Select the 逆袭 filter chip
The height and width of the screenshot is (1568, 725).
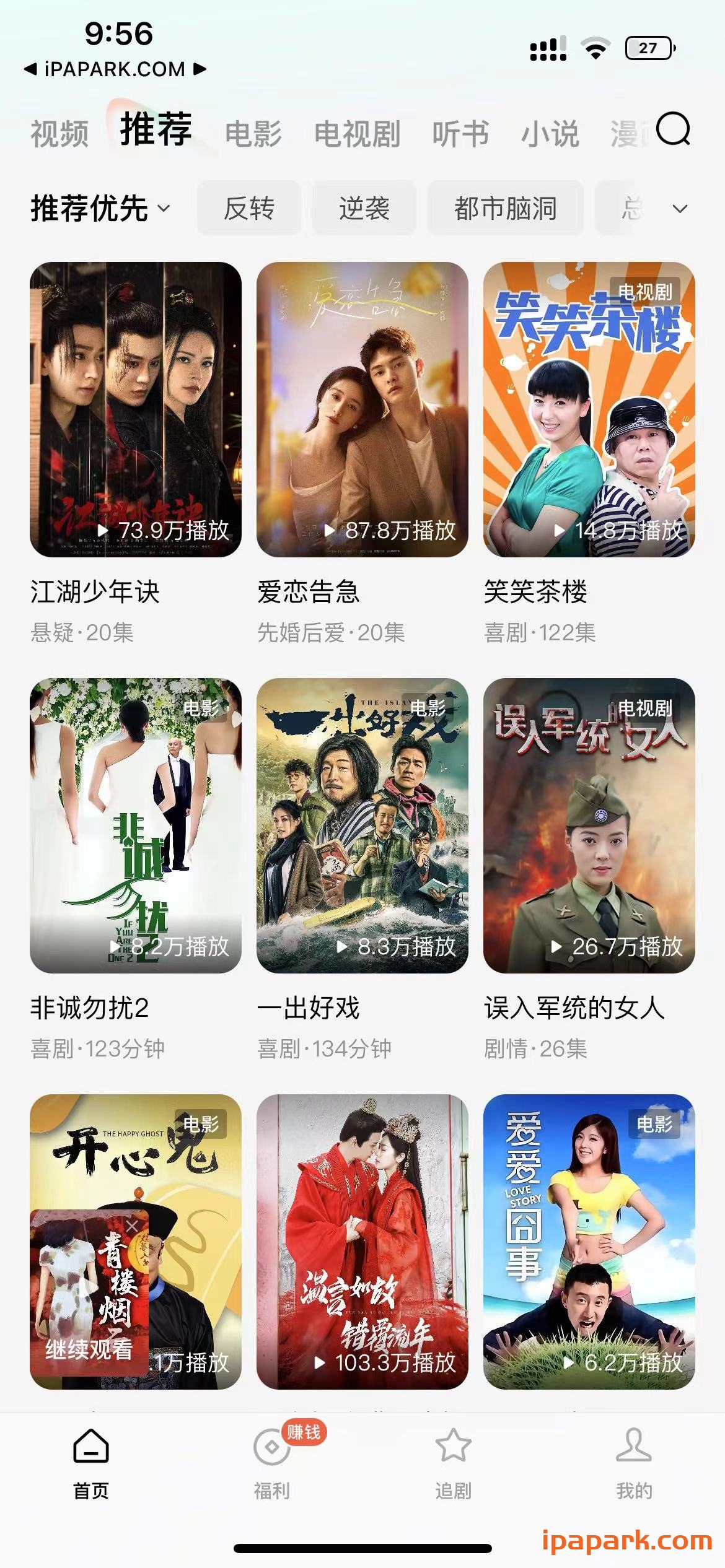pos(363,209)
